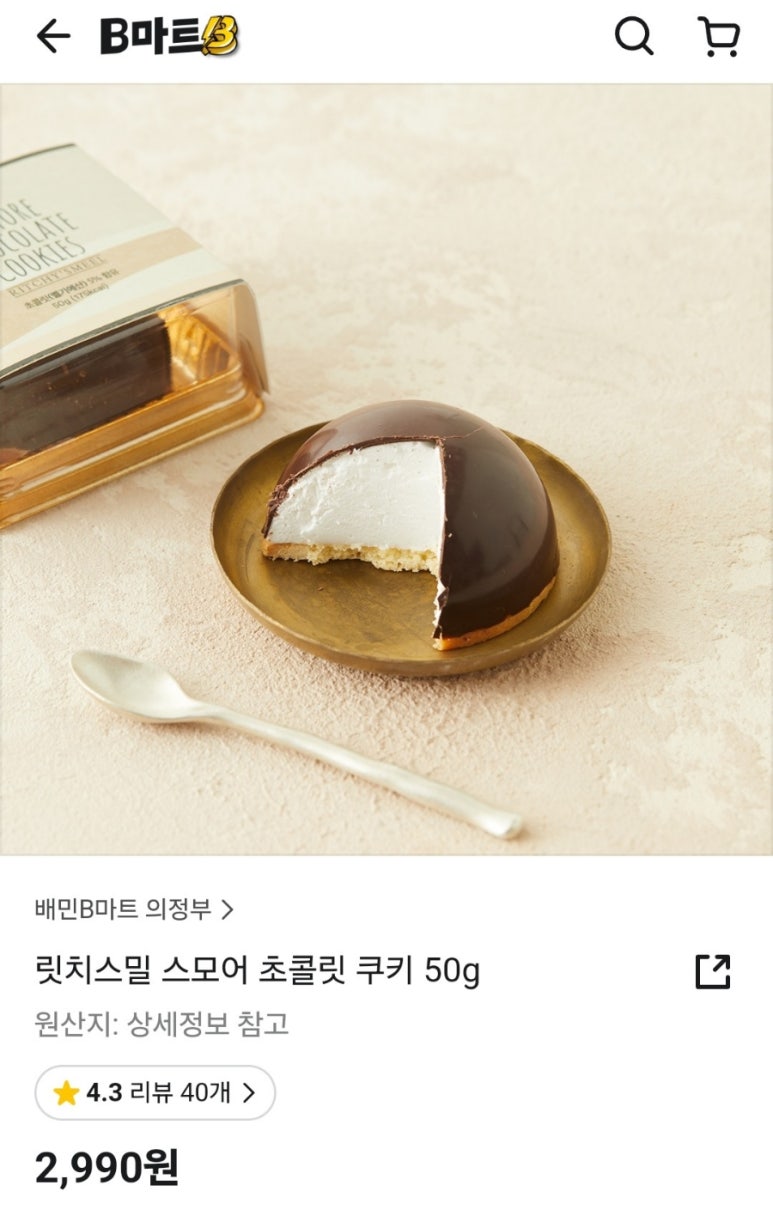
Task: Share this product via the share icon
Action: (x=713, y=971)
